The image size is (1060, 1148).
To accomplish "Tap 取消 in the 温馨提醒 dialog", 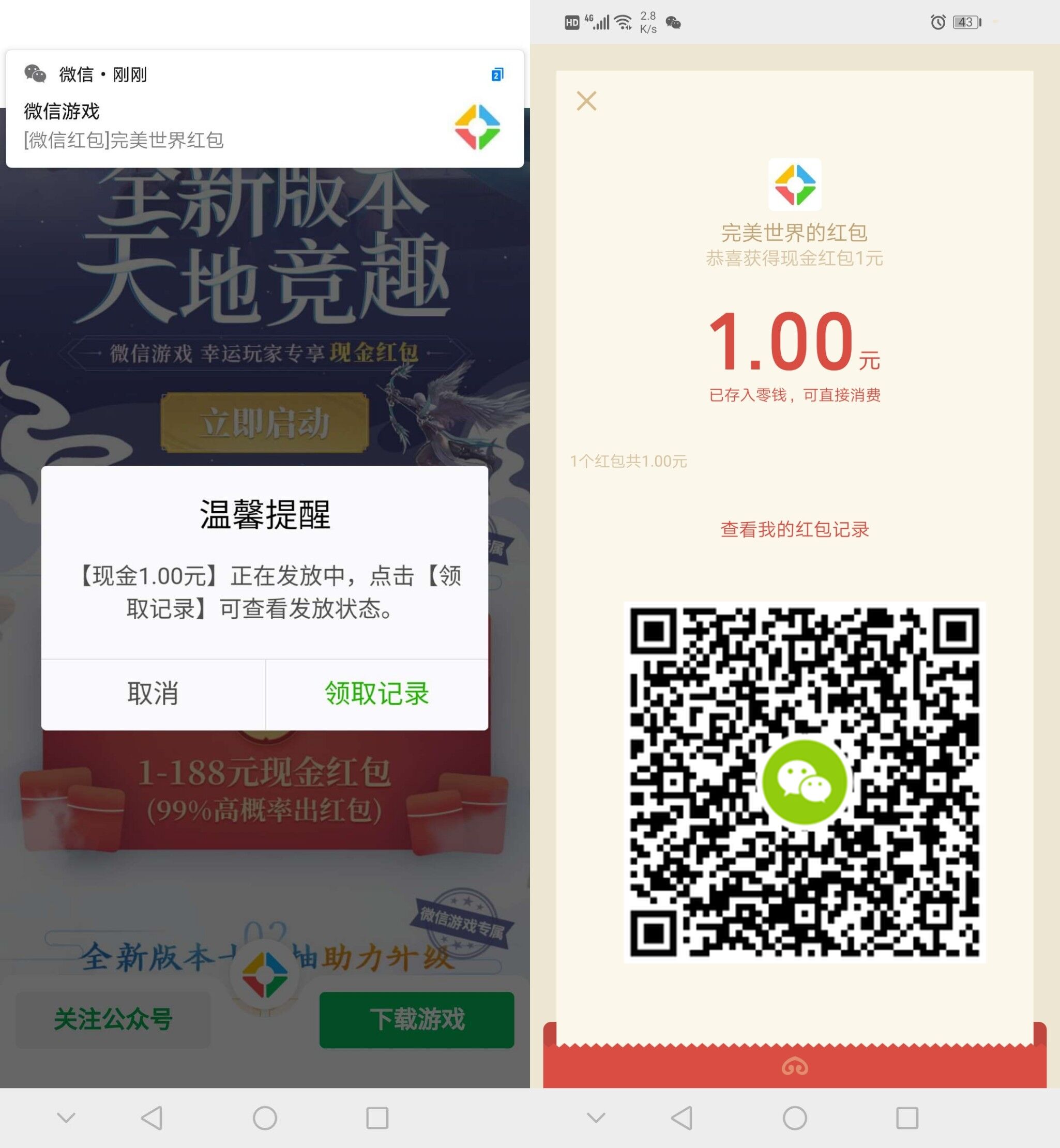I will [x=153, y=694].
